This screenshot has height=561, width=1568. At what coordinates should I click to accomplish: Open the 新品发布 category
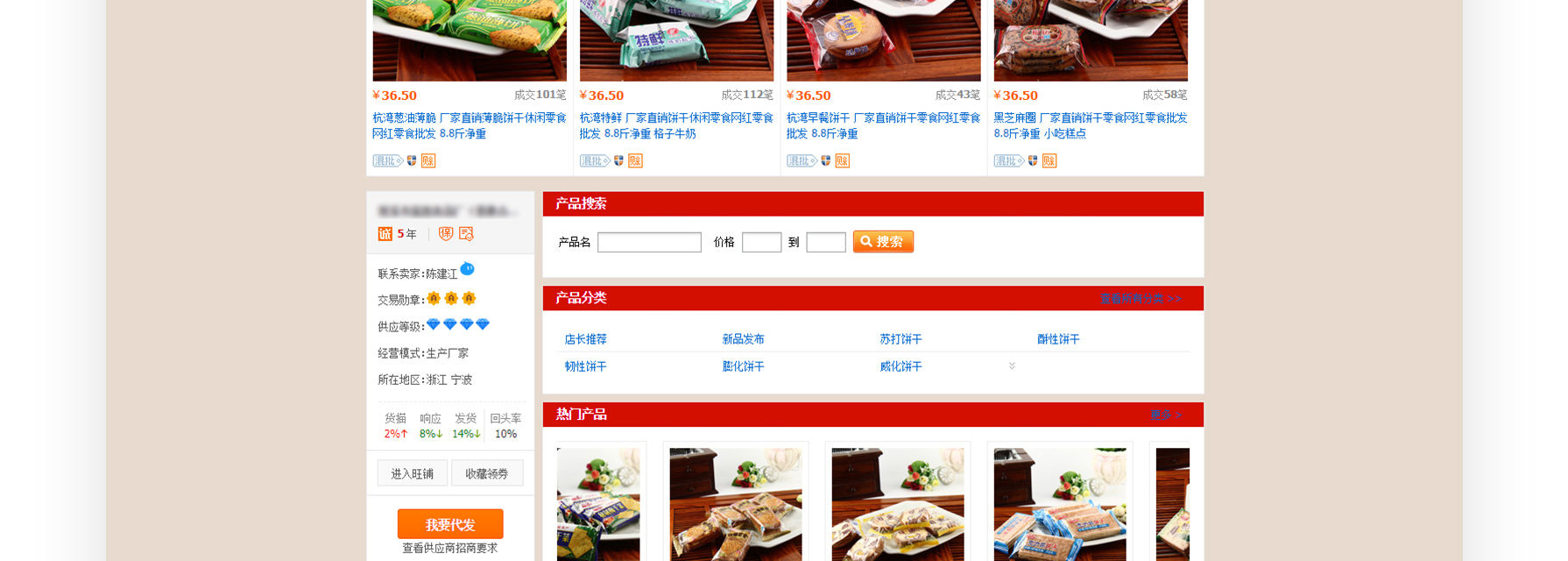[x=743, y=339]
